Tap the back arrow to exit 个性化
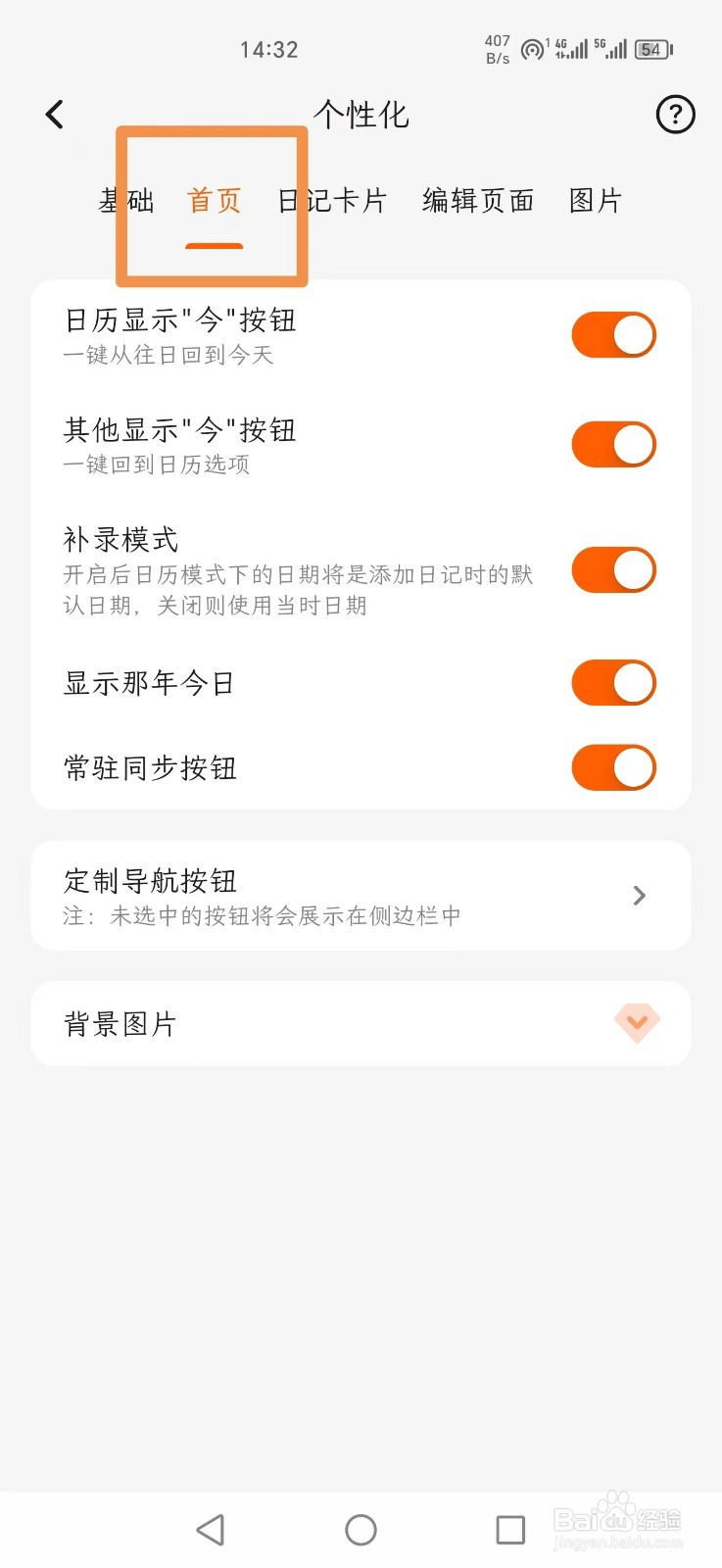The image size is (722, 1568). click(54, 114)
